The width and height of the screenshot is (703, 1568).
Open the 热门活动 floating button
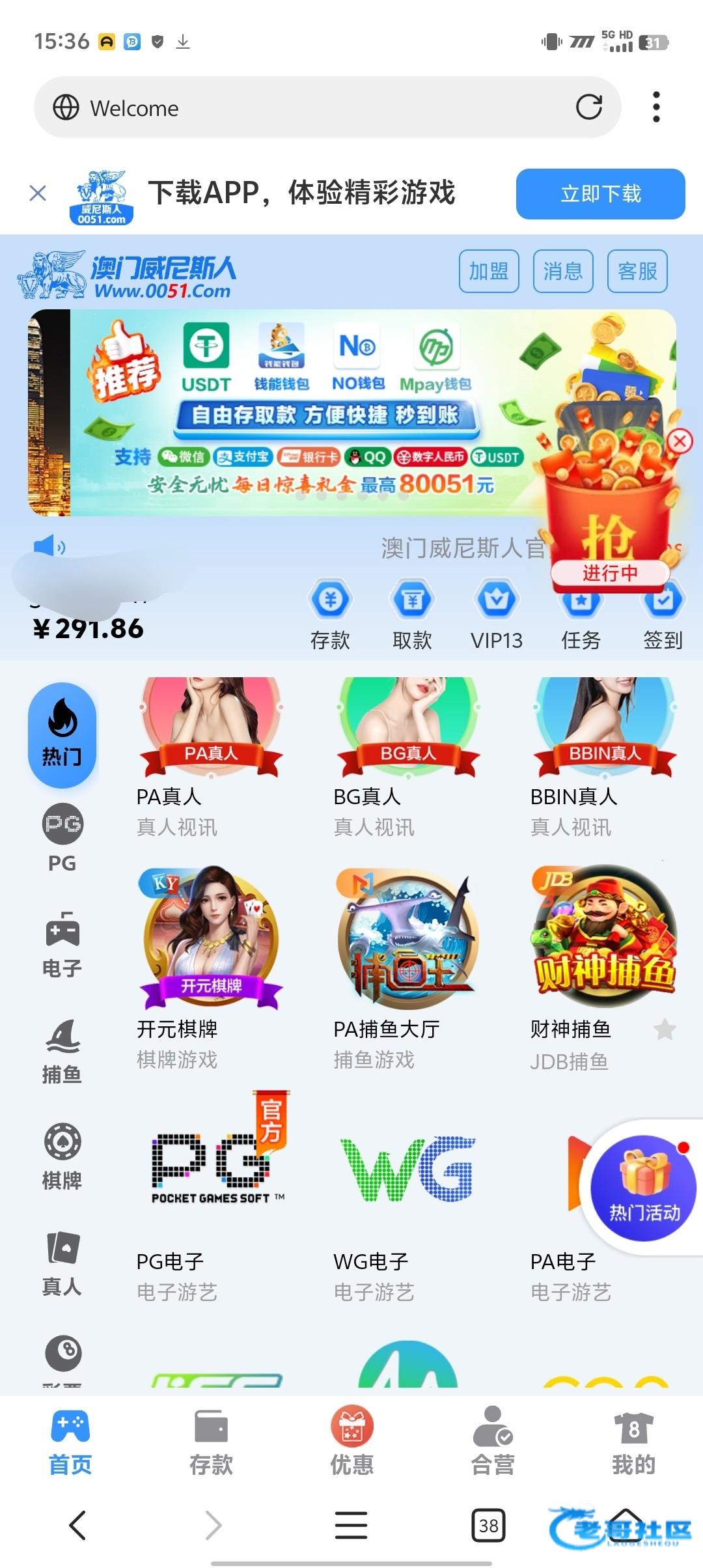644,1188
